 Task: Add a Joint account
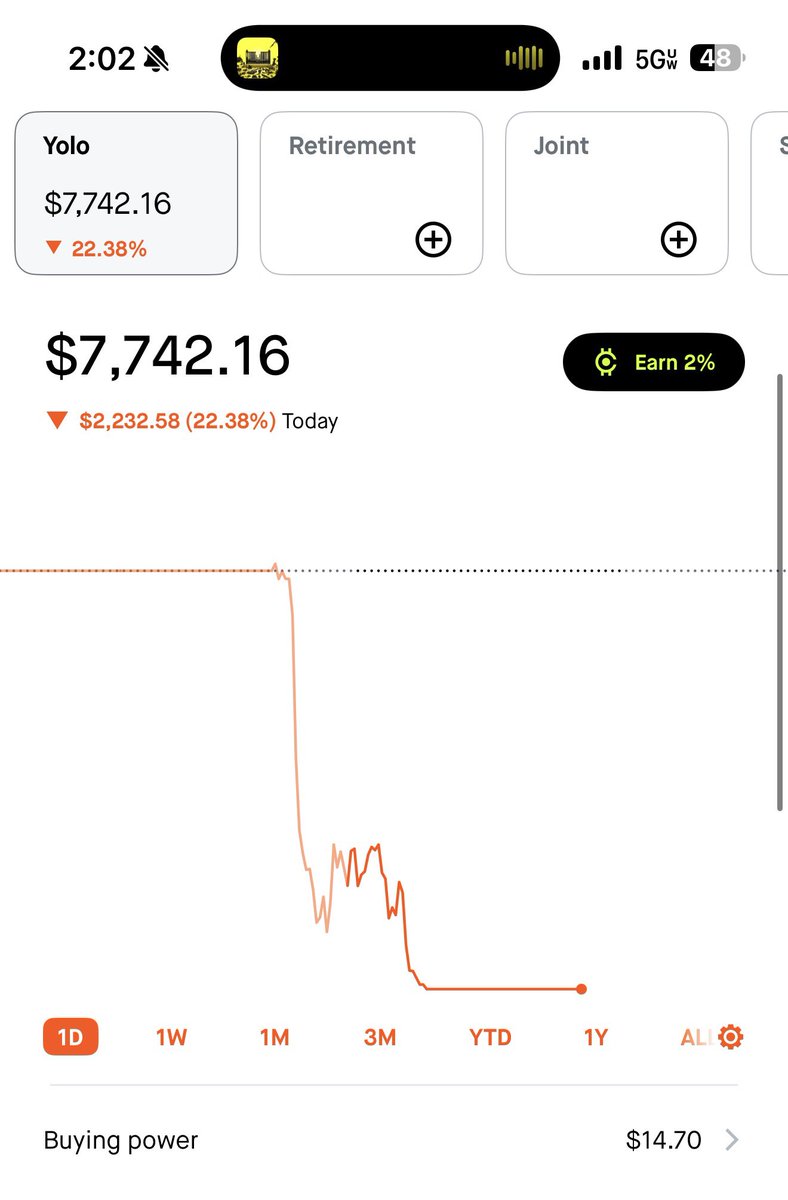click(678, 240)
